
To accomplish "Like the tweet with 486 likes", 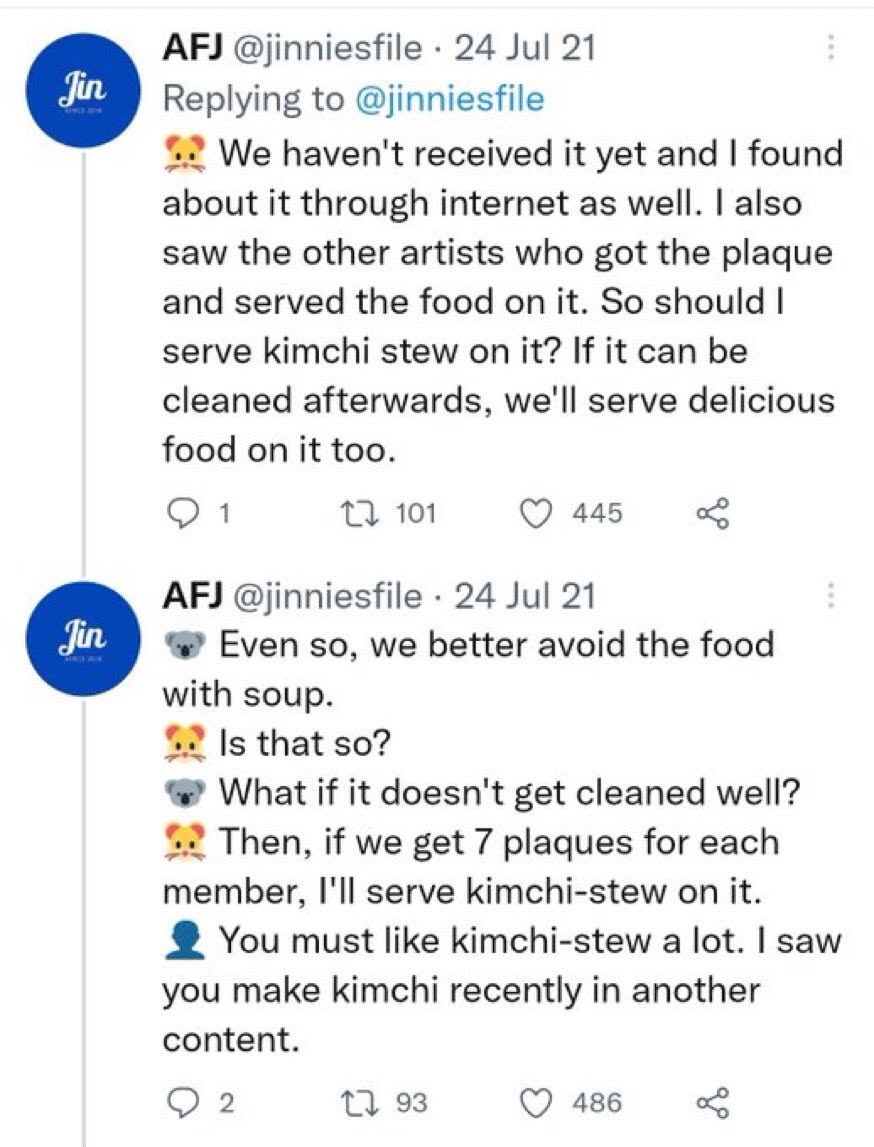I will point(539,1103).
